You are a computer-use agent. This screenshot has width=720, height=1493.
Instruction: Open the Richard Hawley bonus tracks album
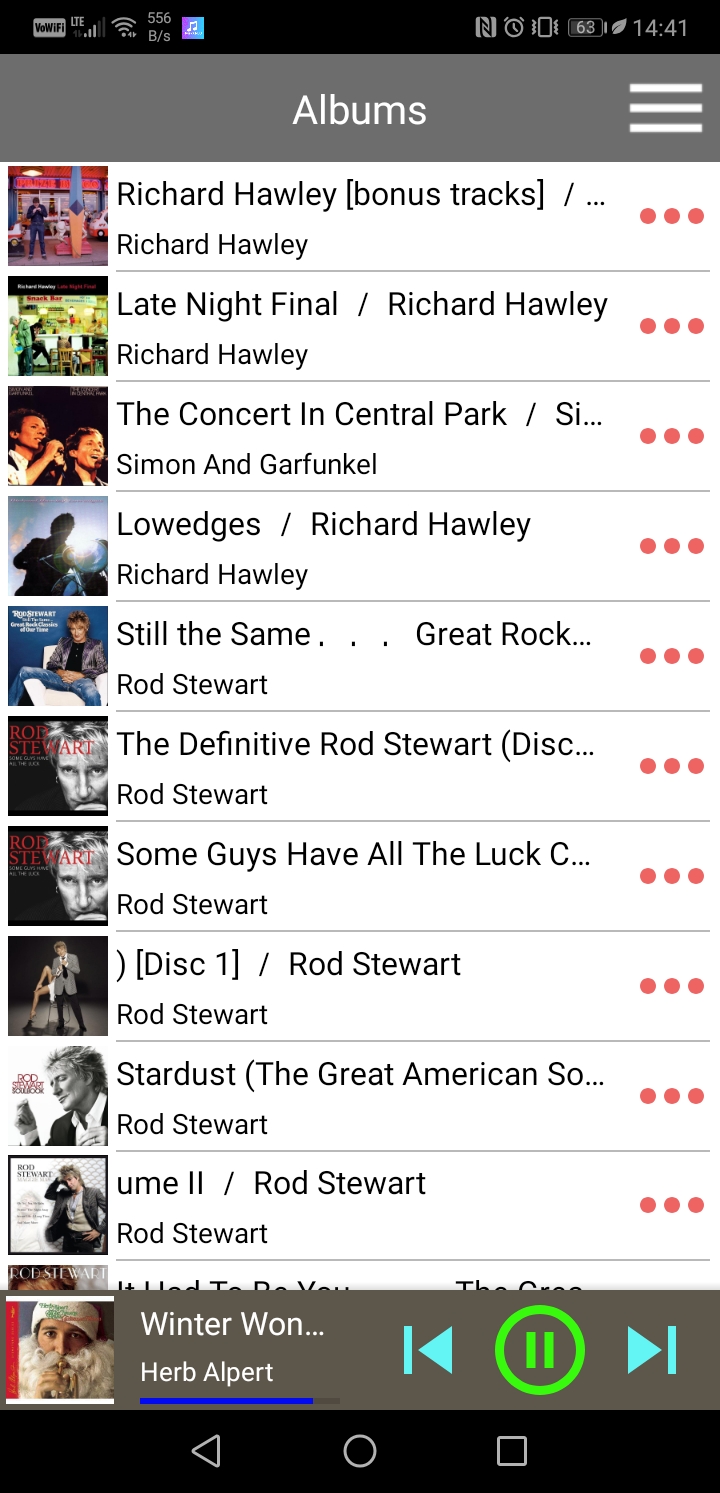[x=360, y=216]
